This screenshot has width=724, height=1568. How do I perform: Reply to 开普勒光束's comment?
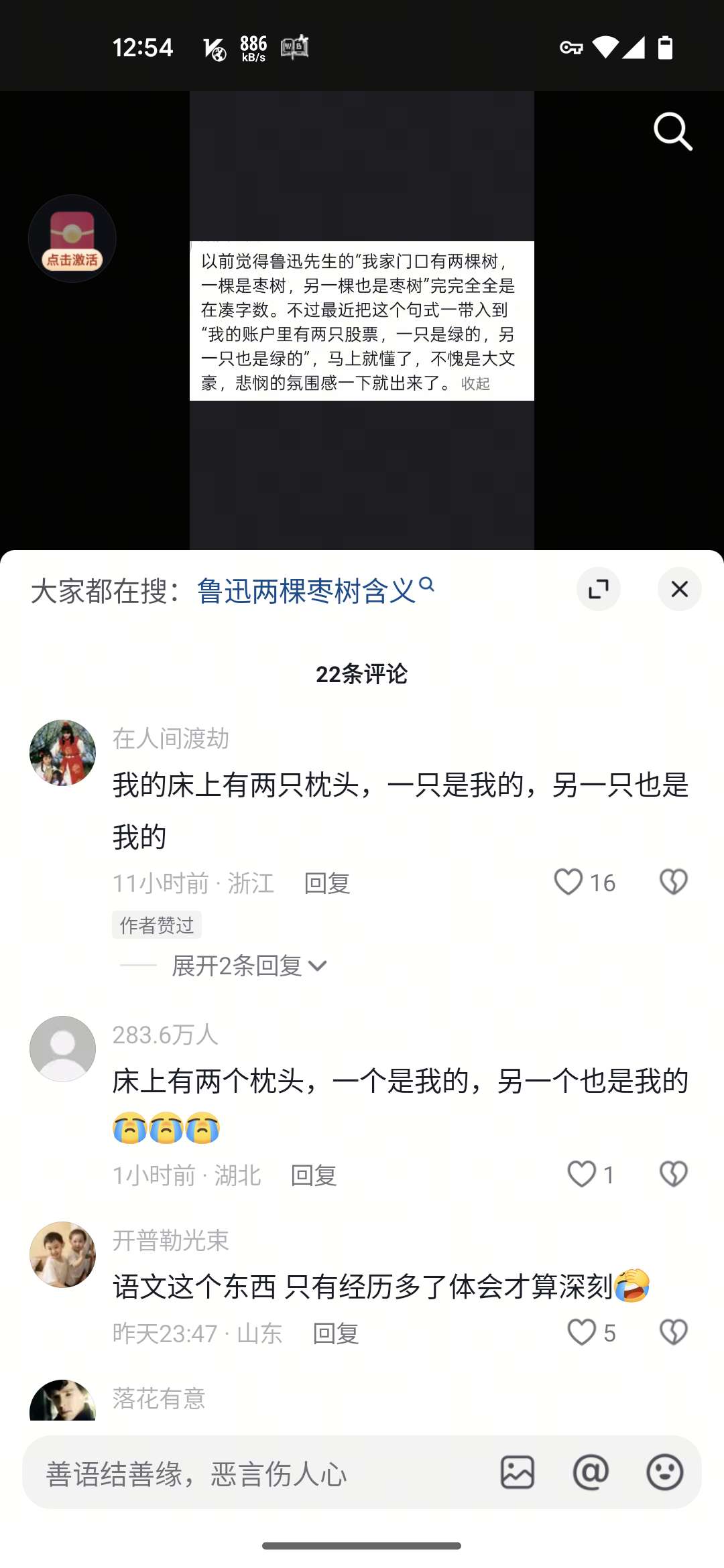[x=335, y=1333]
